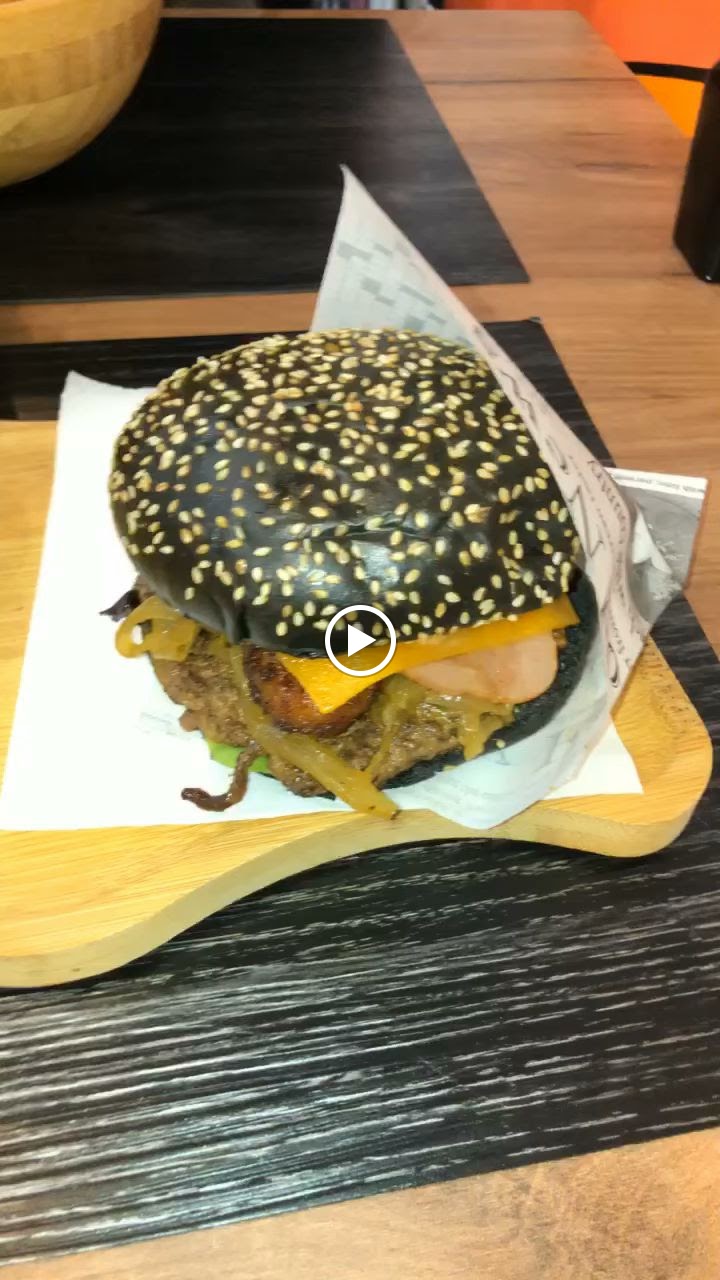
Task: Play the burger video
Action: pyautogui.click(x=360, y=640)
